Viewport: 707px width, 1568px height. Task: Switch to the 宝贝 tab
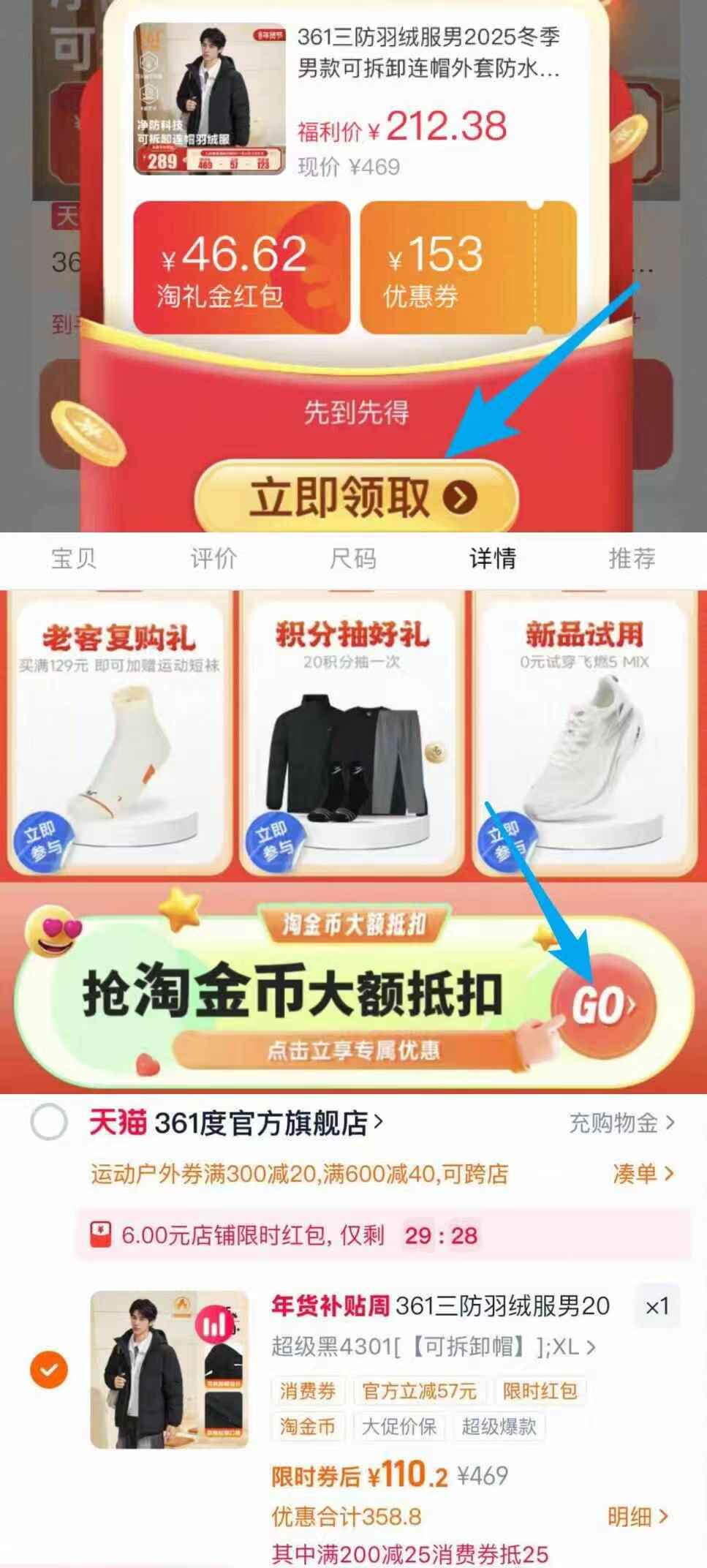click(x=72, y=557)
